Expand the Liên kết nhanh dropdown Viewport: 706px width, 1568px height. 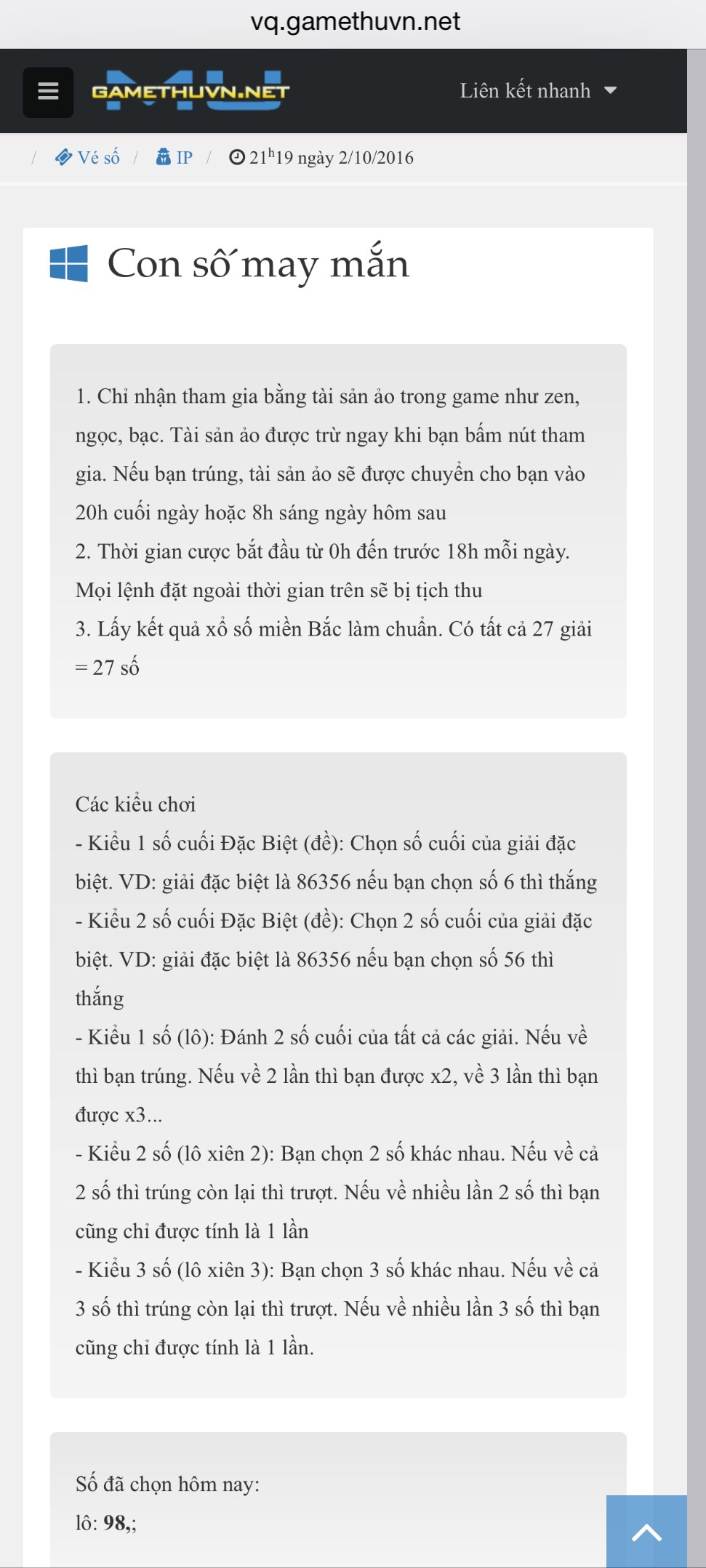538,91
